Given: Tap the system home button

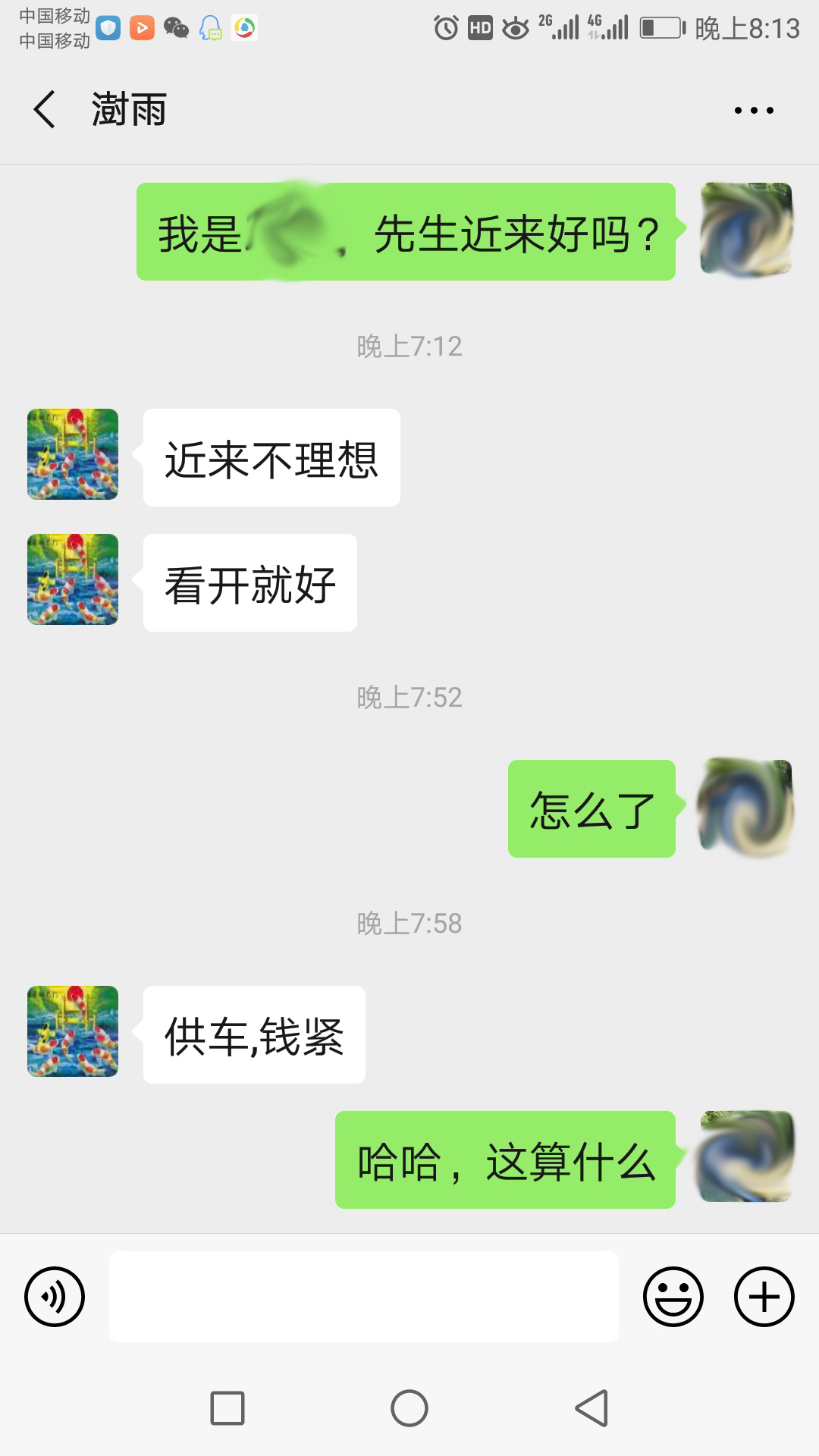Looking at the screenshot, I should pos(409,1408).
